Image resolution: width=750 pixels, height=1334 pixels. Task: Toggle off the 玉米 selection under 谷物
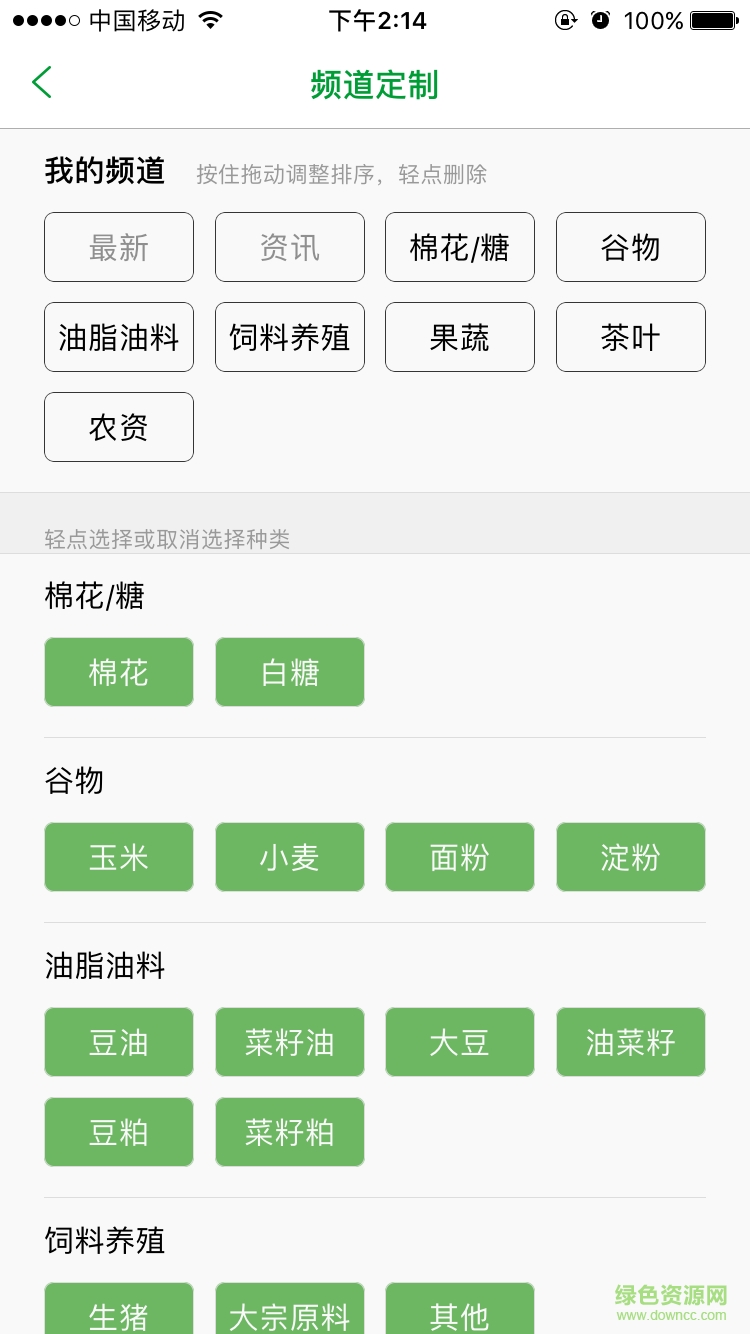(x=118, y=857)
